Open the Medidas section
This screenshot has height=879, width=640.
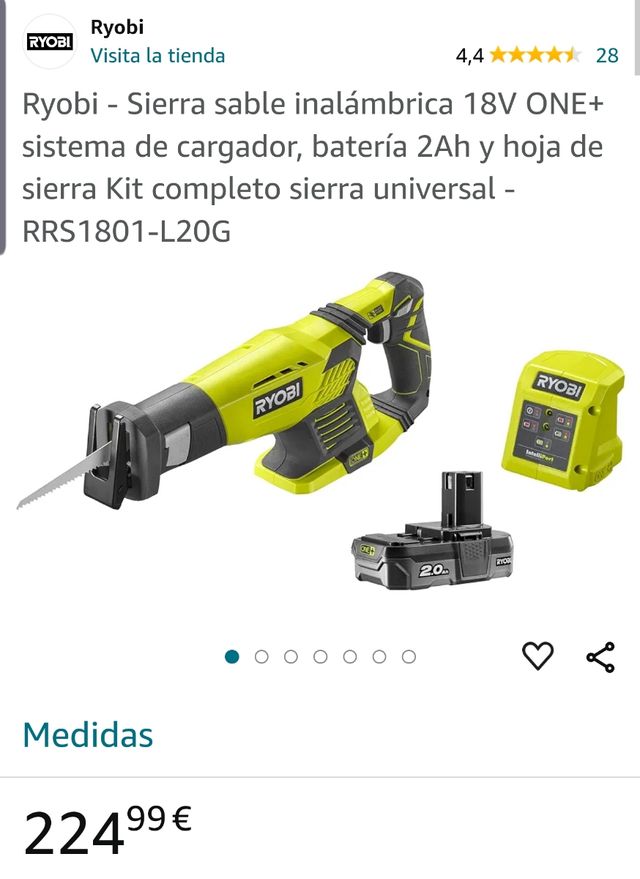tap(88, 735)
